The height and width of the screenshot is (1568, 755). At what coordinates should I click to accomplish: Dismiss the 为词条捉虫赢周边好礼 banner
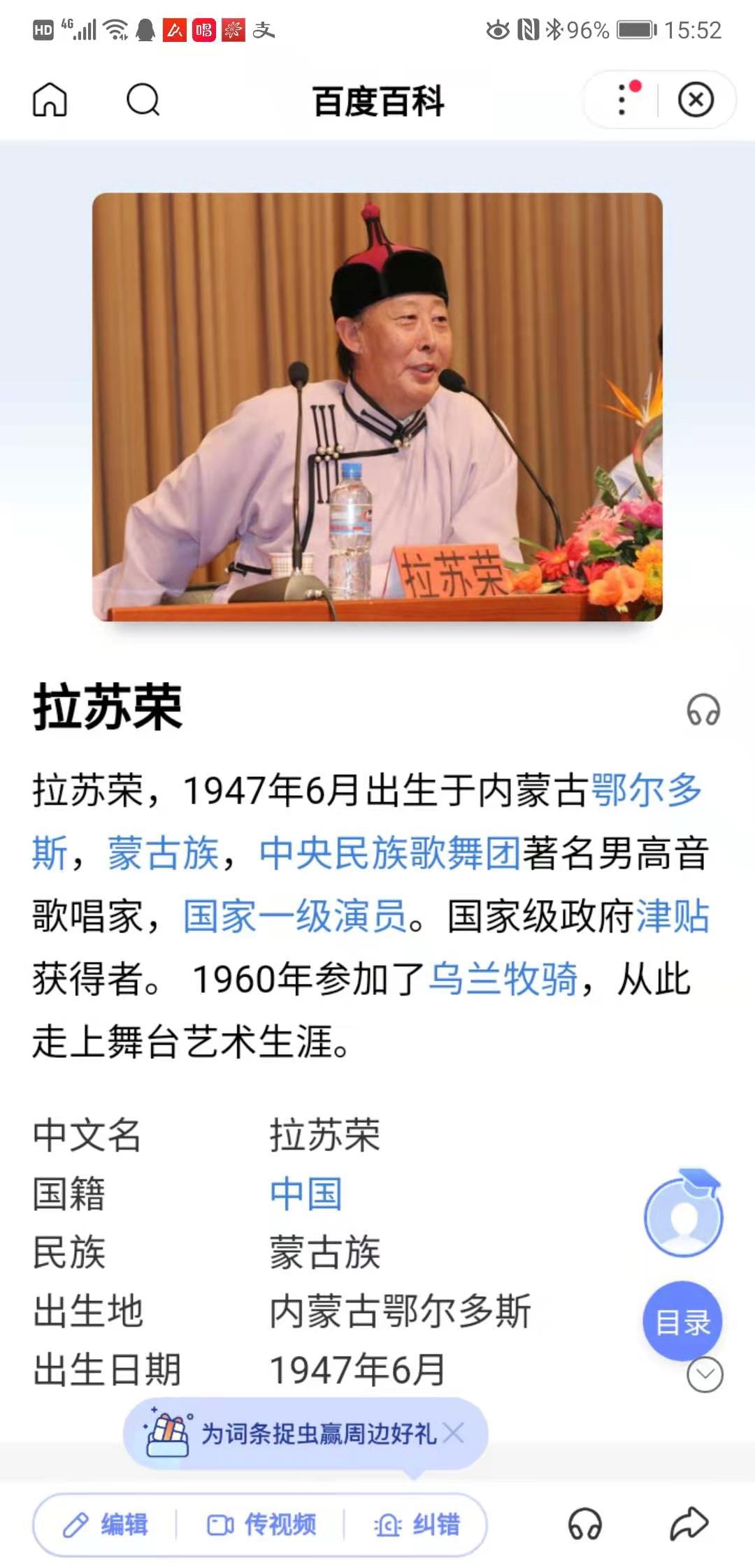coord(454,1433)
